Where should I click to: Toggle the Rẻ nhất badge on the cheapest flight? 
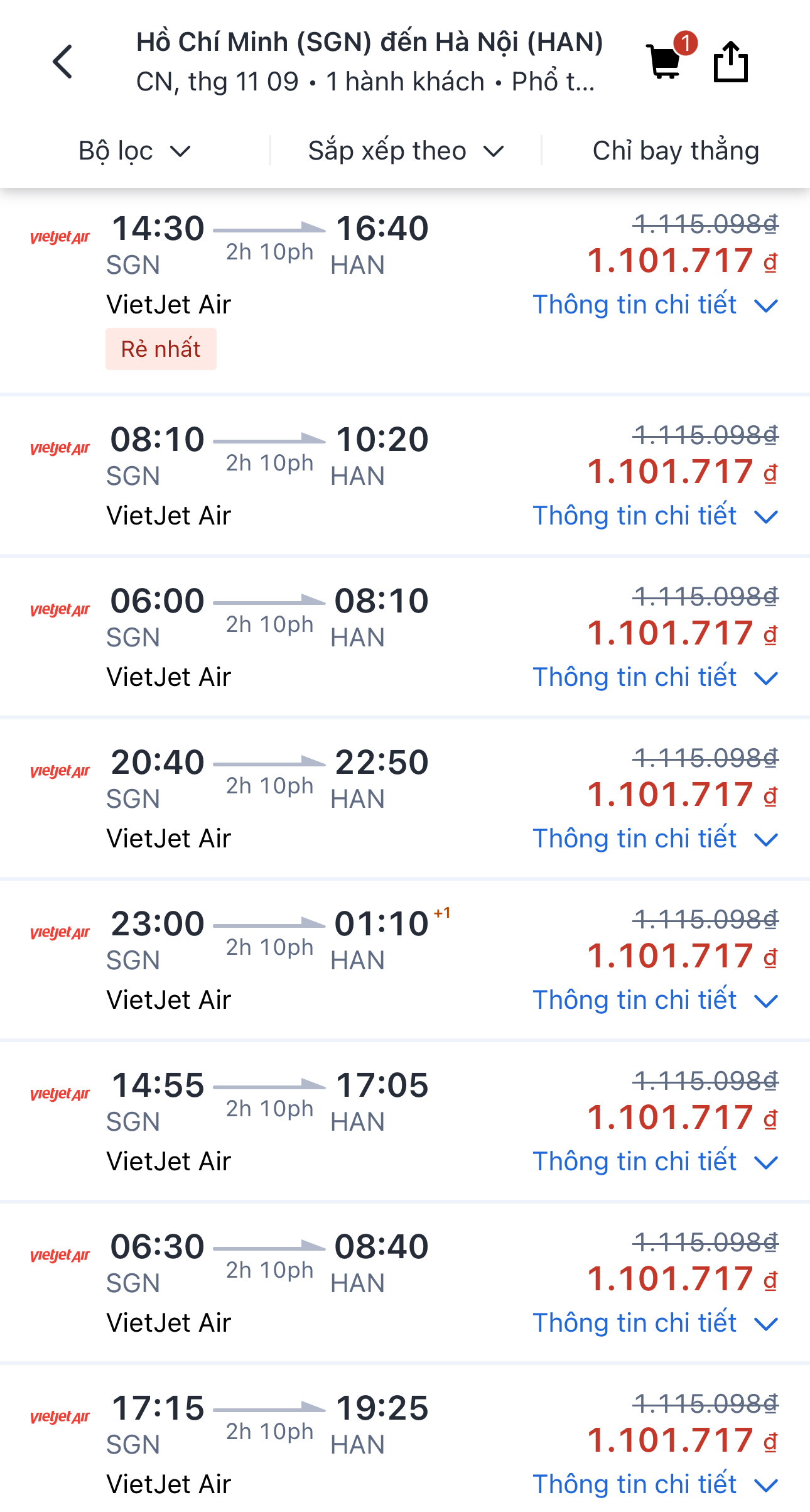(x=161, y=349)
